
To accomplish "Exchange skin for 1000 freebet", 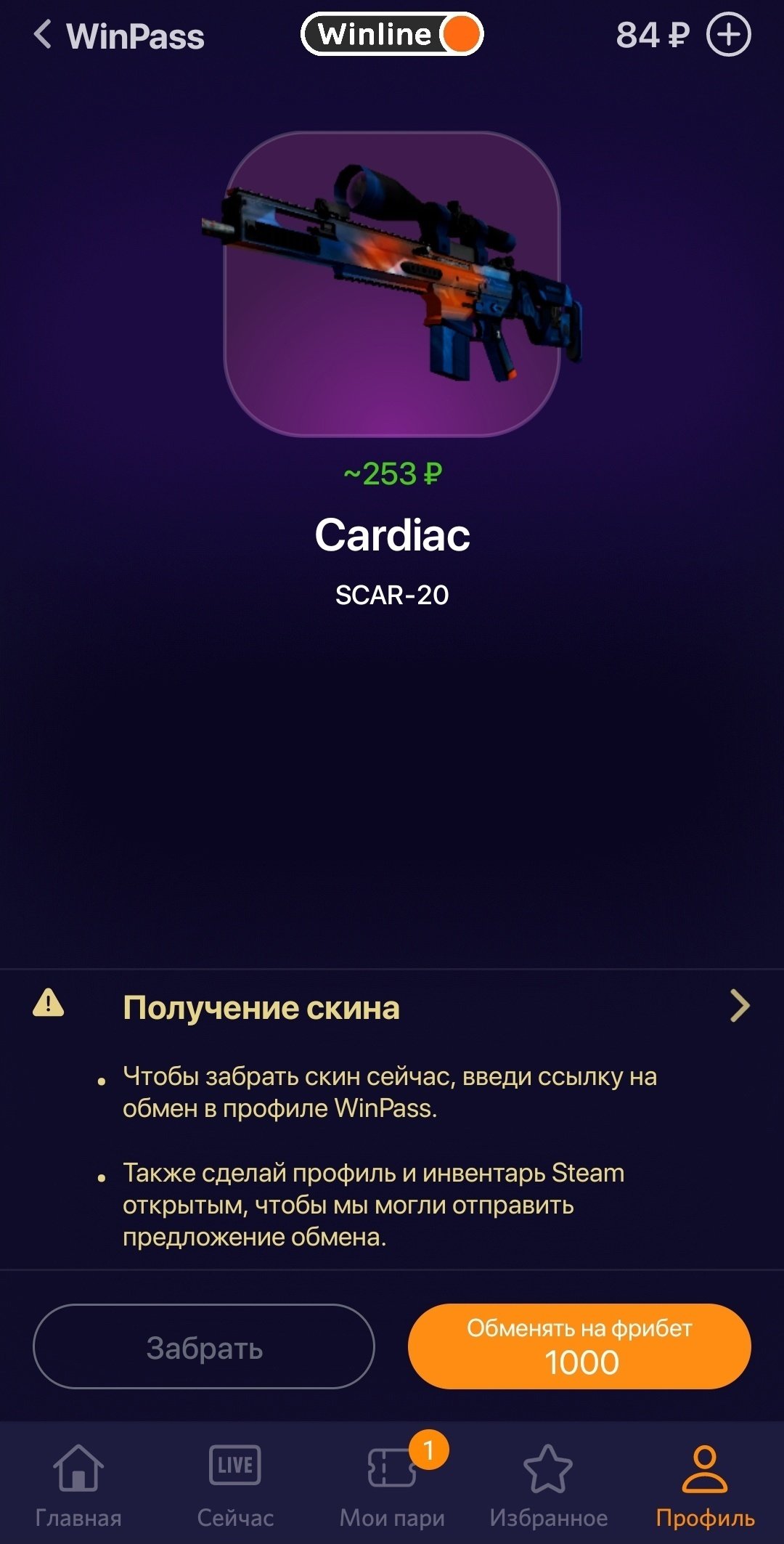I will click(x=579, y=1347).
